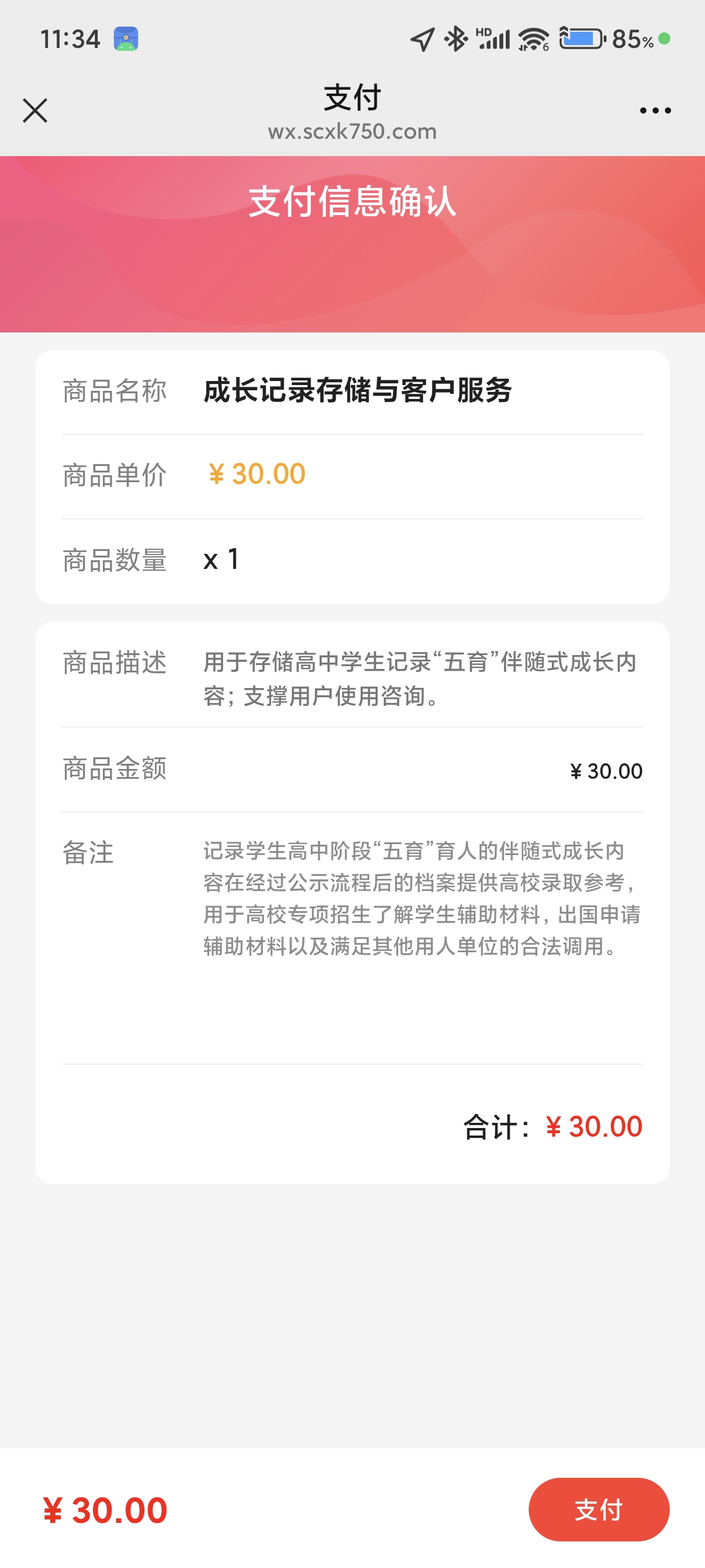This screenshot has height=1568, width=705.
Task: Close the payment web page
Action: tap(35, 111)
